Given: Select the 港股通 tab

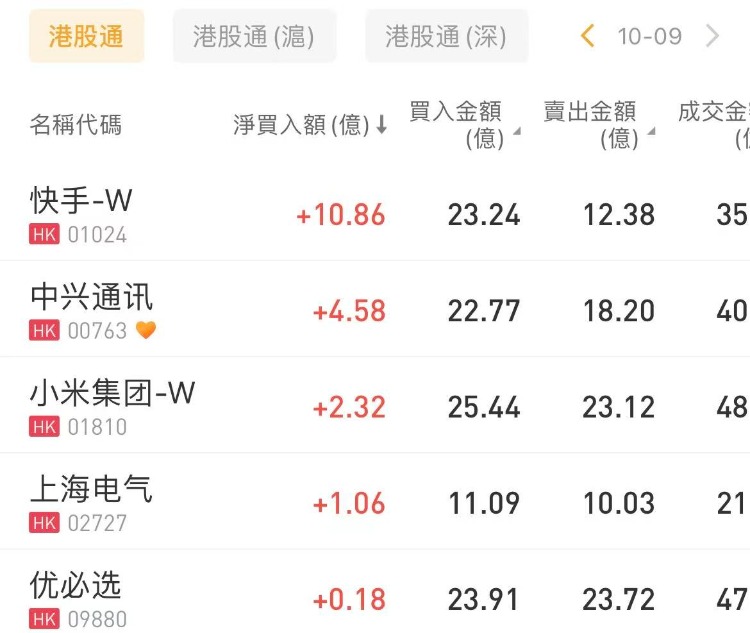Looking at the screenshot, I should (86, 37).
